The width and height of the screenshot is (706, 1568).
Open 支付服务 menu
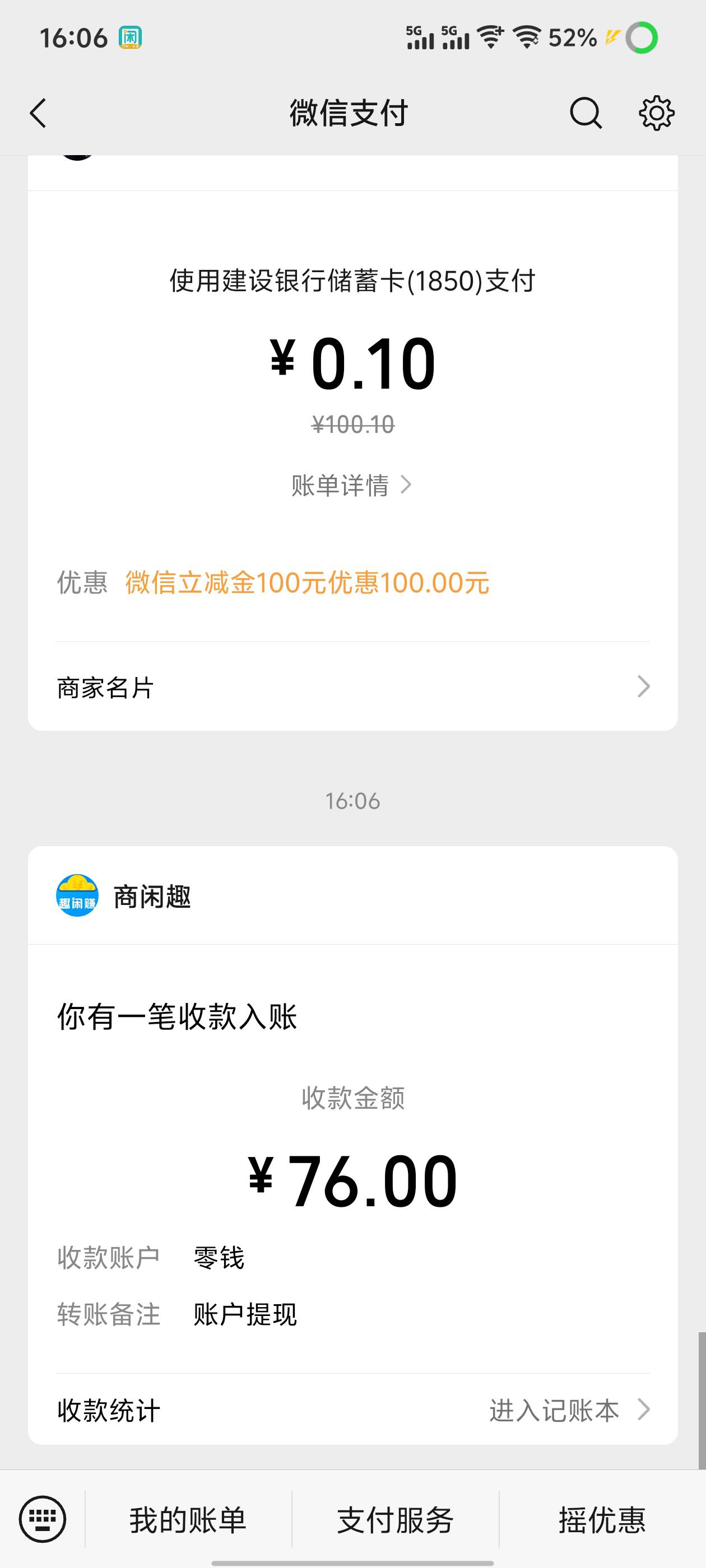point(396,1519)
